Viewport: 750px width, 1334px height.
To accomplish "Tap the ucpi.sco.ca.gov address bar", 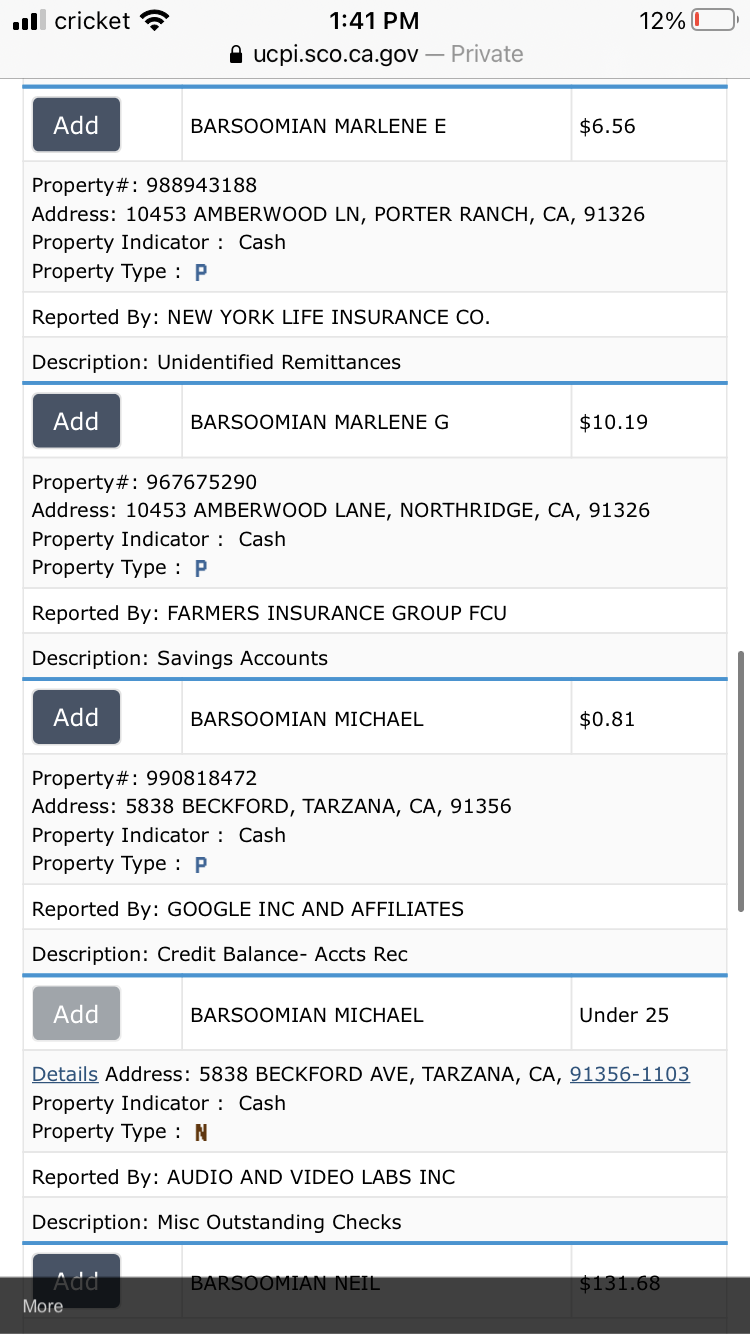I will tap(375, 54).
